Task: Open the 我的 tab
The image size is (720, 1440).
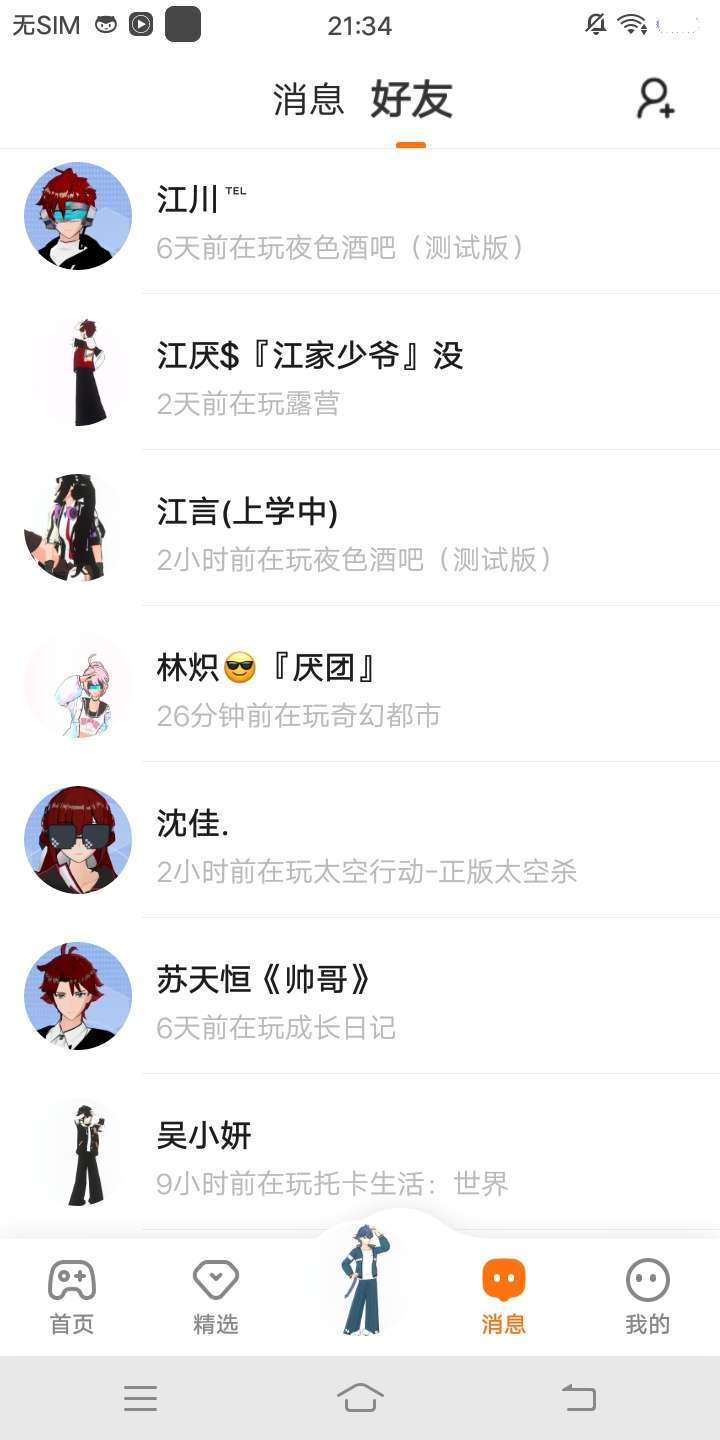Action: [647, 1296]
